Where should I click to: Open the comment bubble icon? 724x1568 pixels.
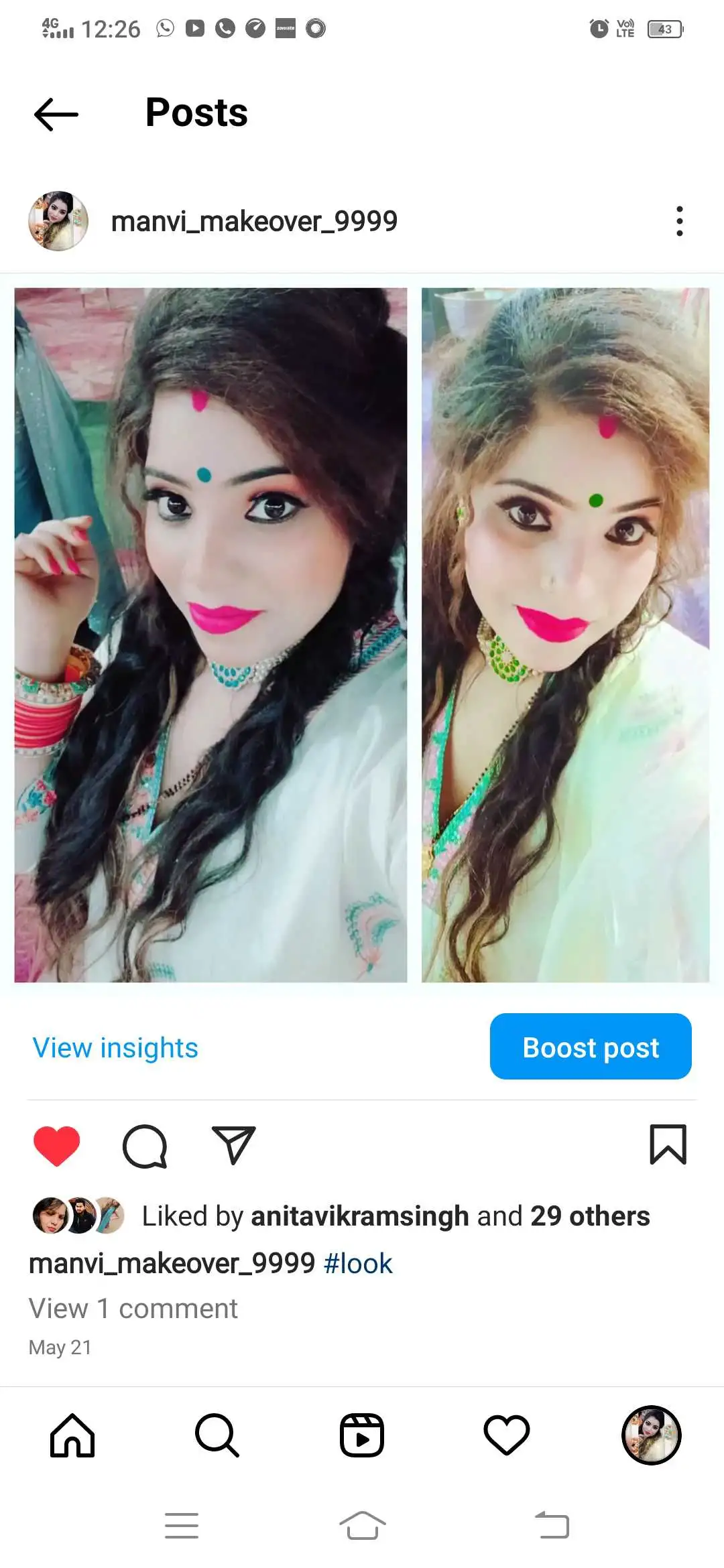pyautogui.click(x=145, y=1145)
